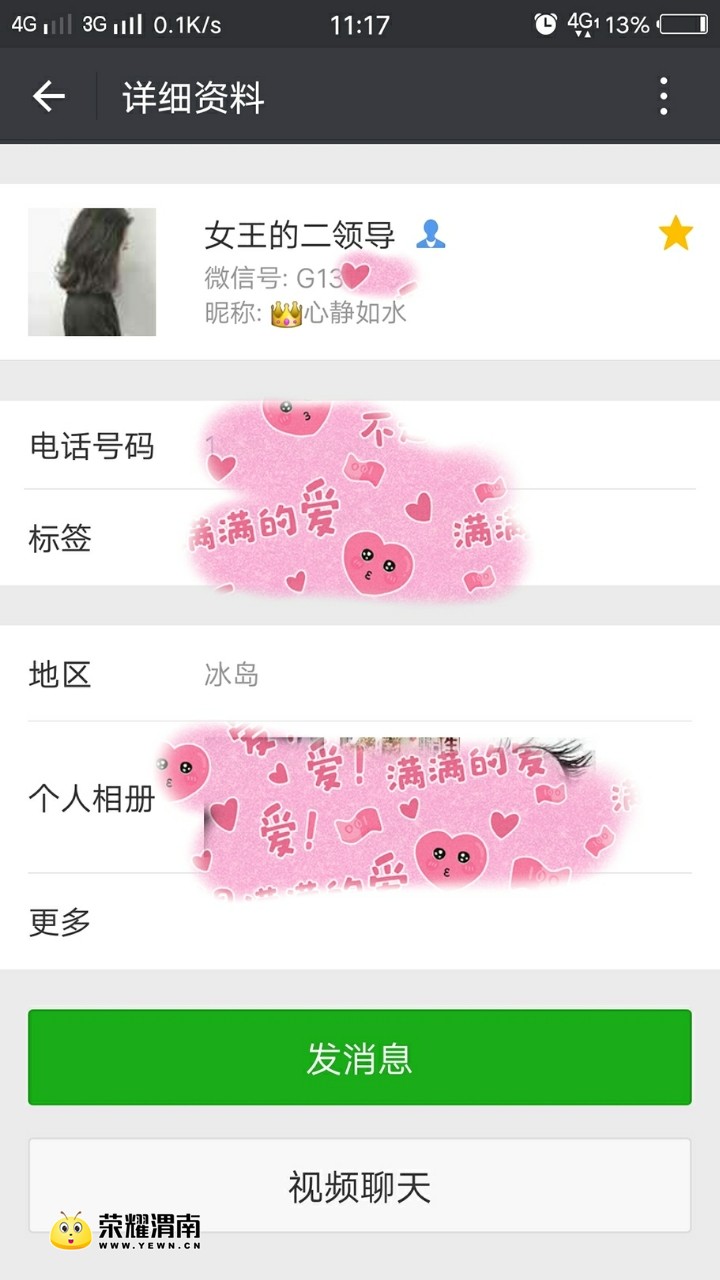Open the 个人相册 album row

click(360, 798)
